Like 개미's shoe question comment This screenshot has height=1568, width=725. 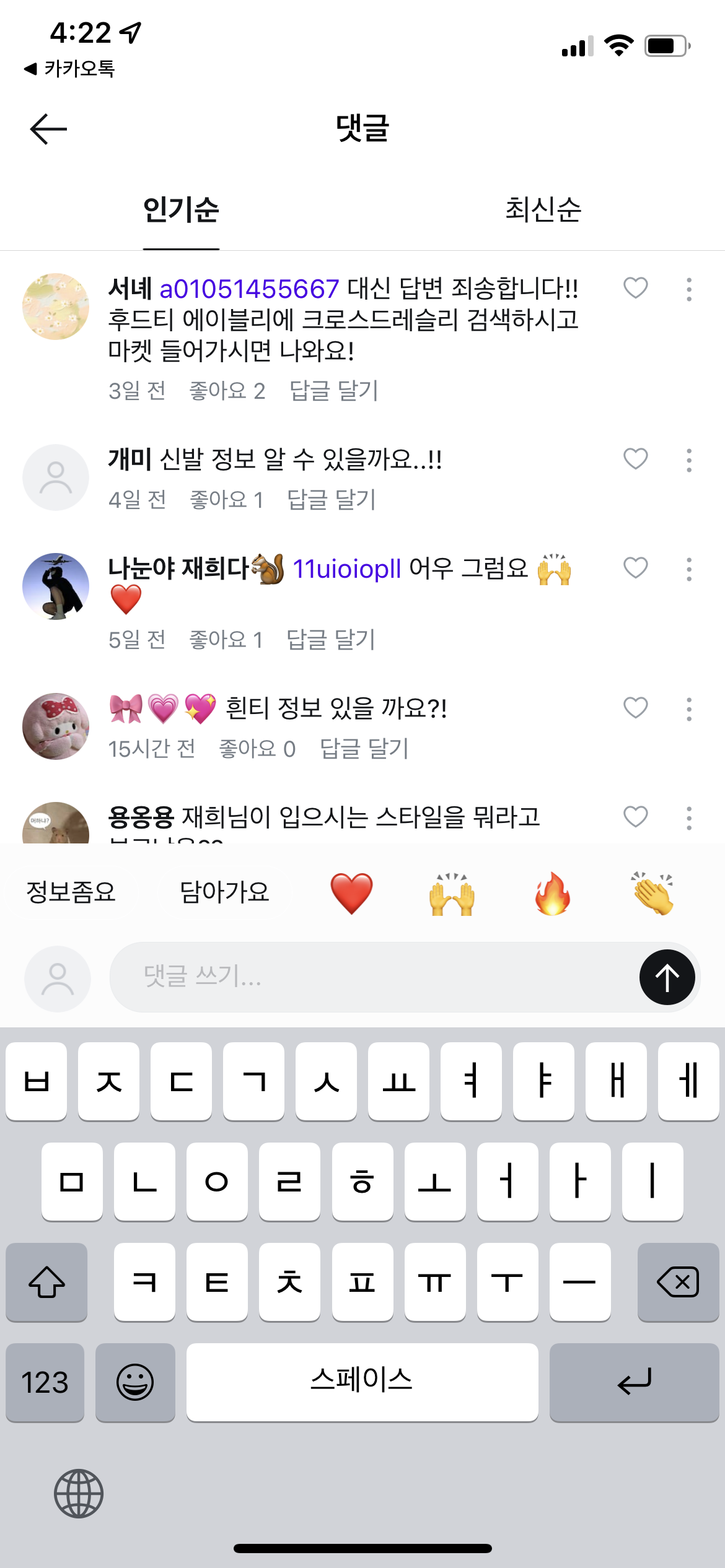[635, 459]
